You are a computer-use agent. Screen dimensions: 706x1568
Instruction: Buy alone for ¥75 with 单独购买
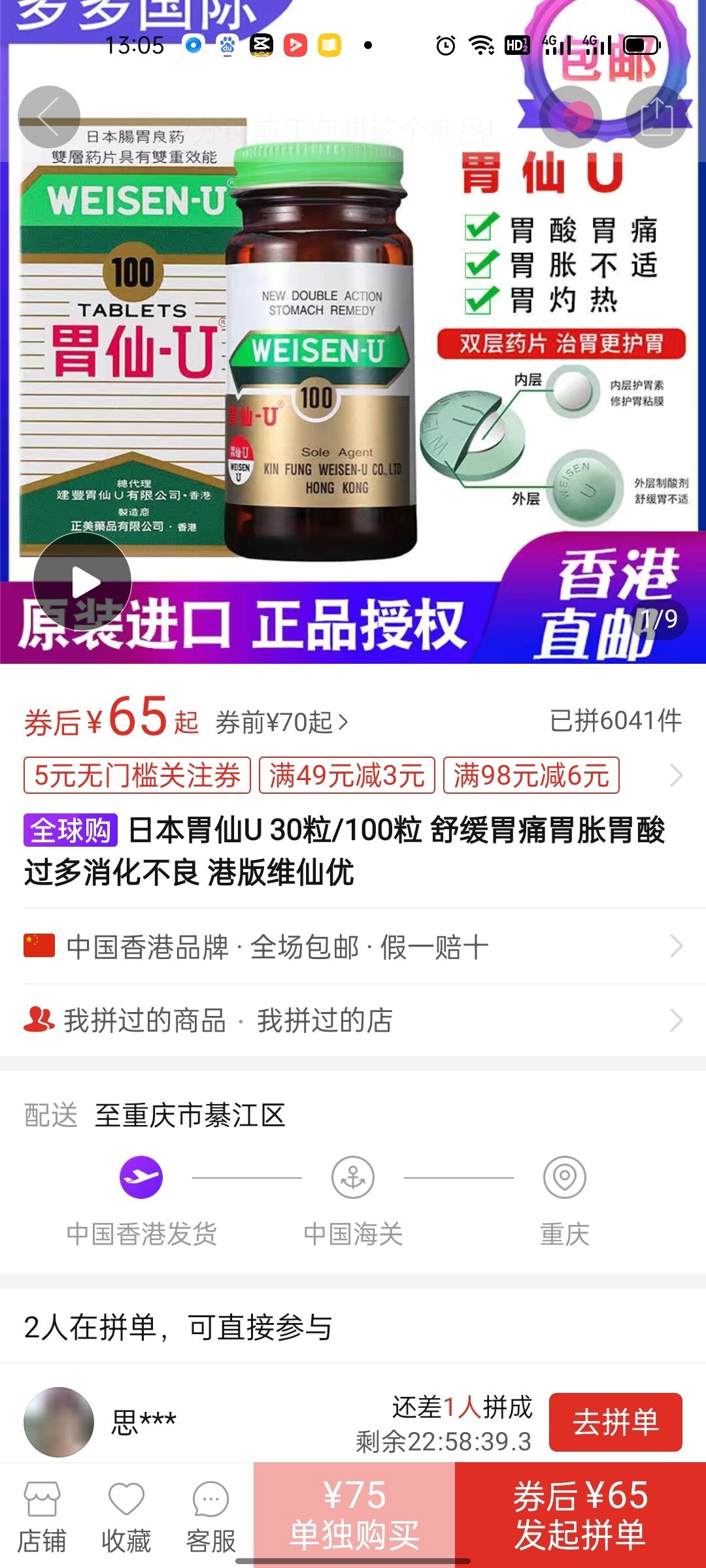click(354, 1514)
